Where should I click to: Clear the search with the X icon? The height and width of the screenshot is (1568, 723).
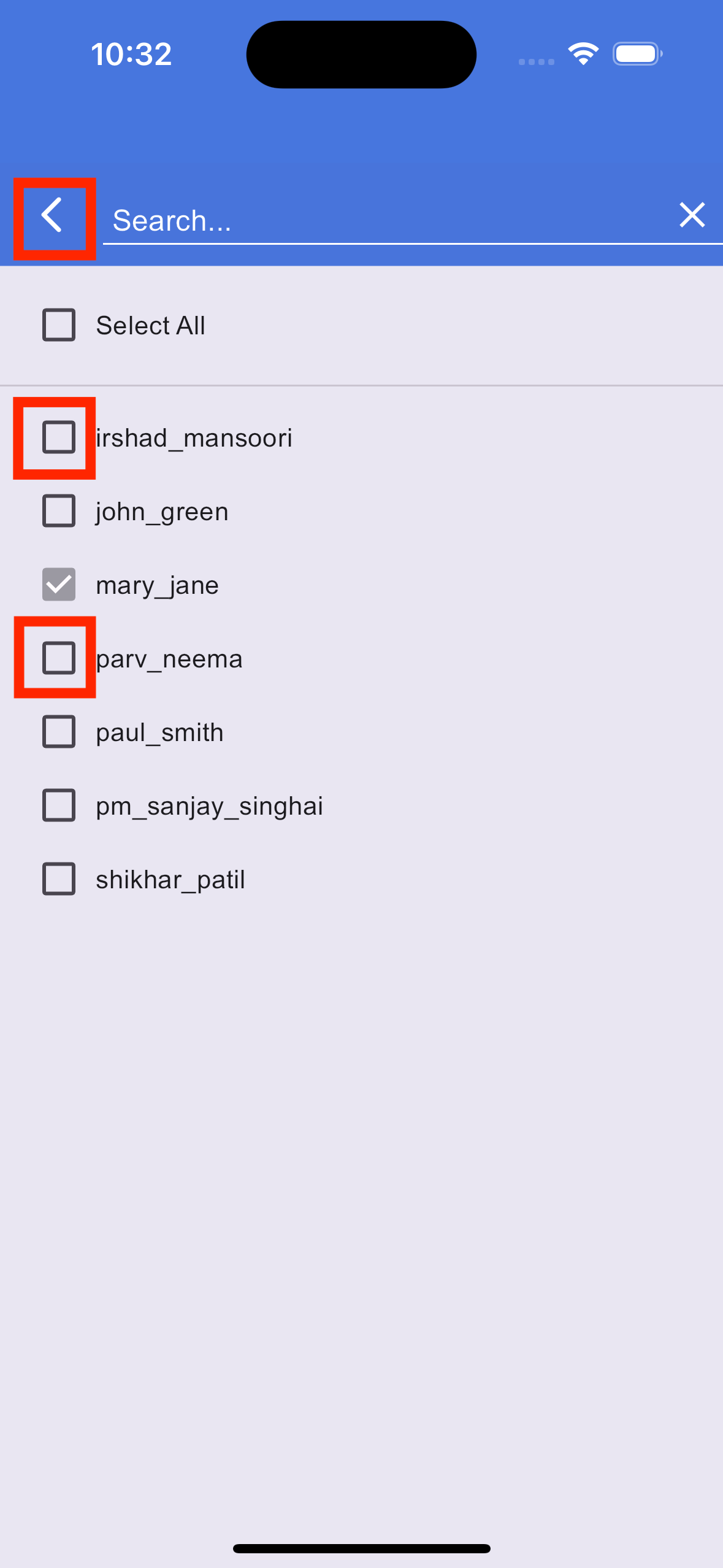coord(692,215)
